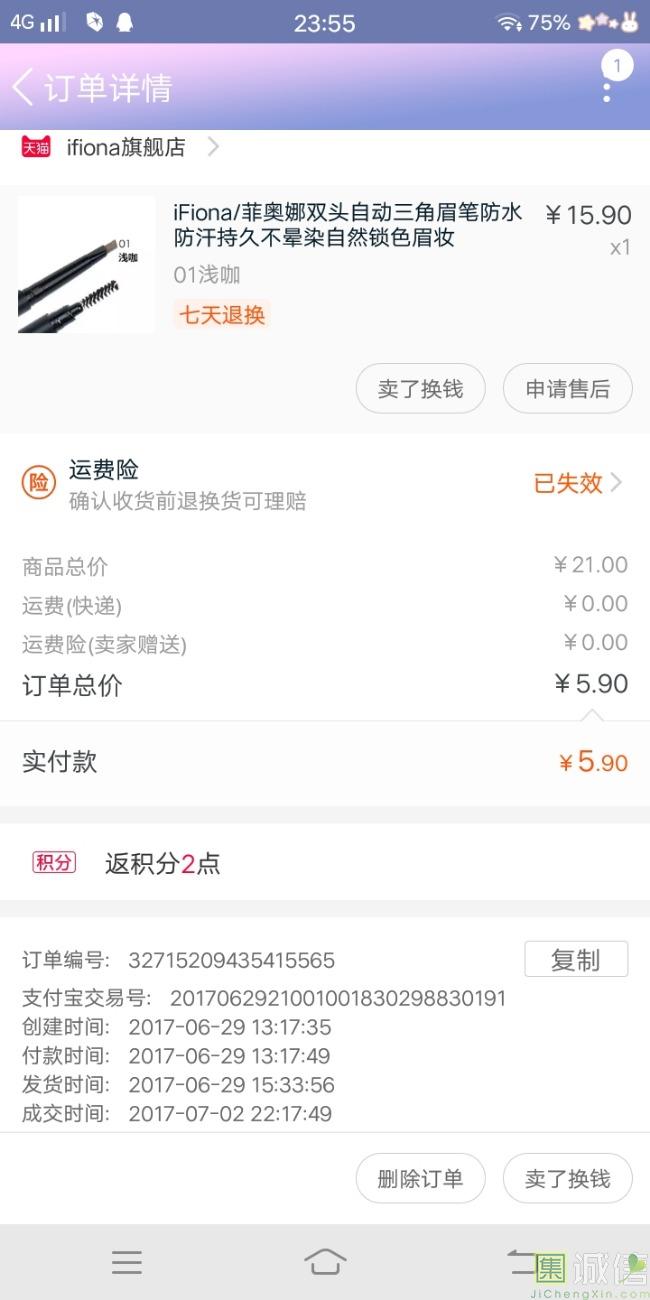Screen dimensions: 650x1300
Task: Delete this order with 删除订单
Action: (420, 1179)
